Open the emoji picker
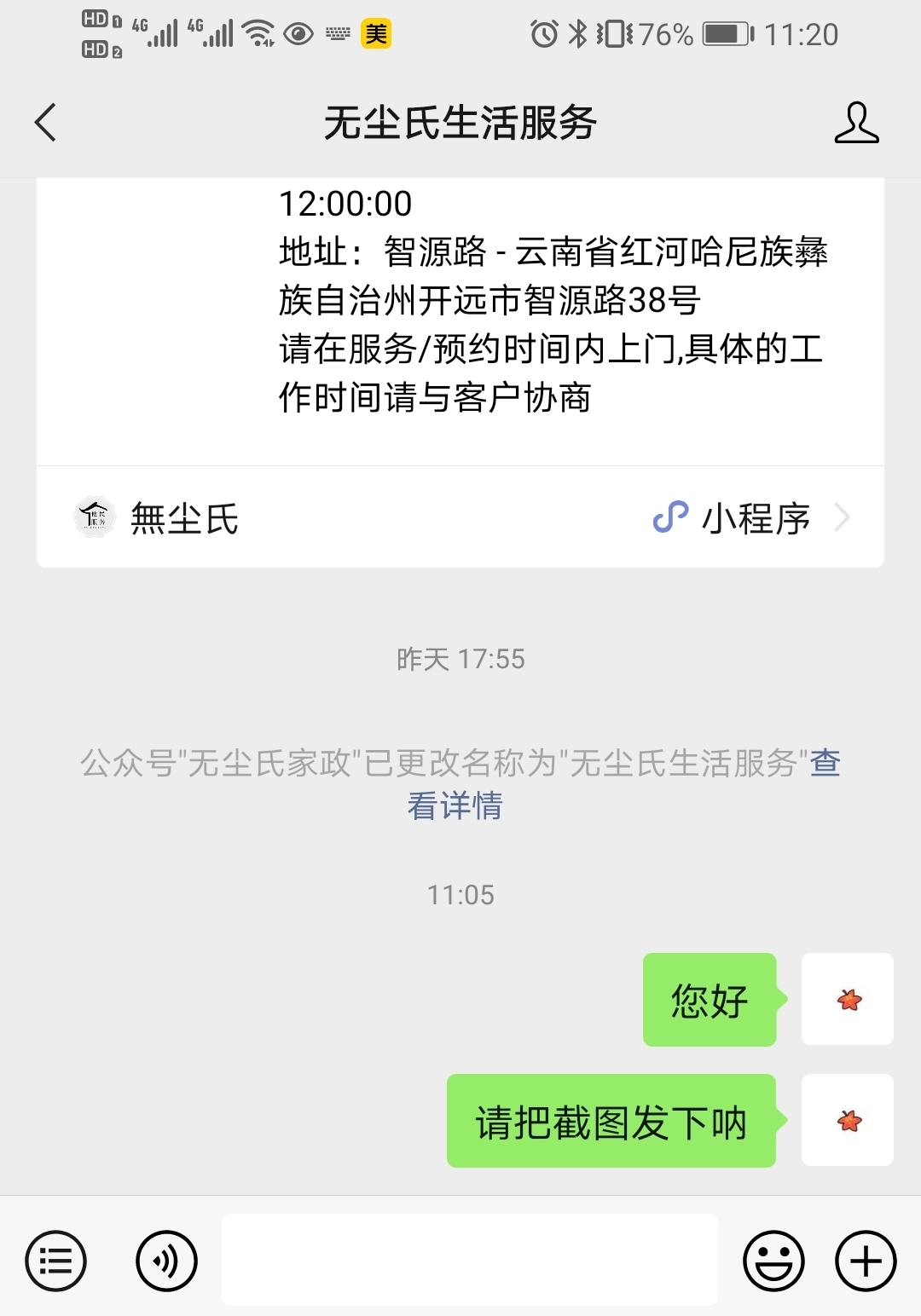 point(773,1261)
